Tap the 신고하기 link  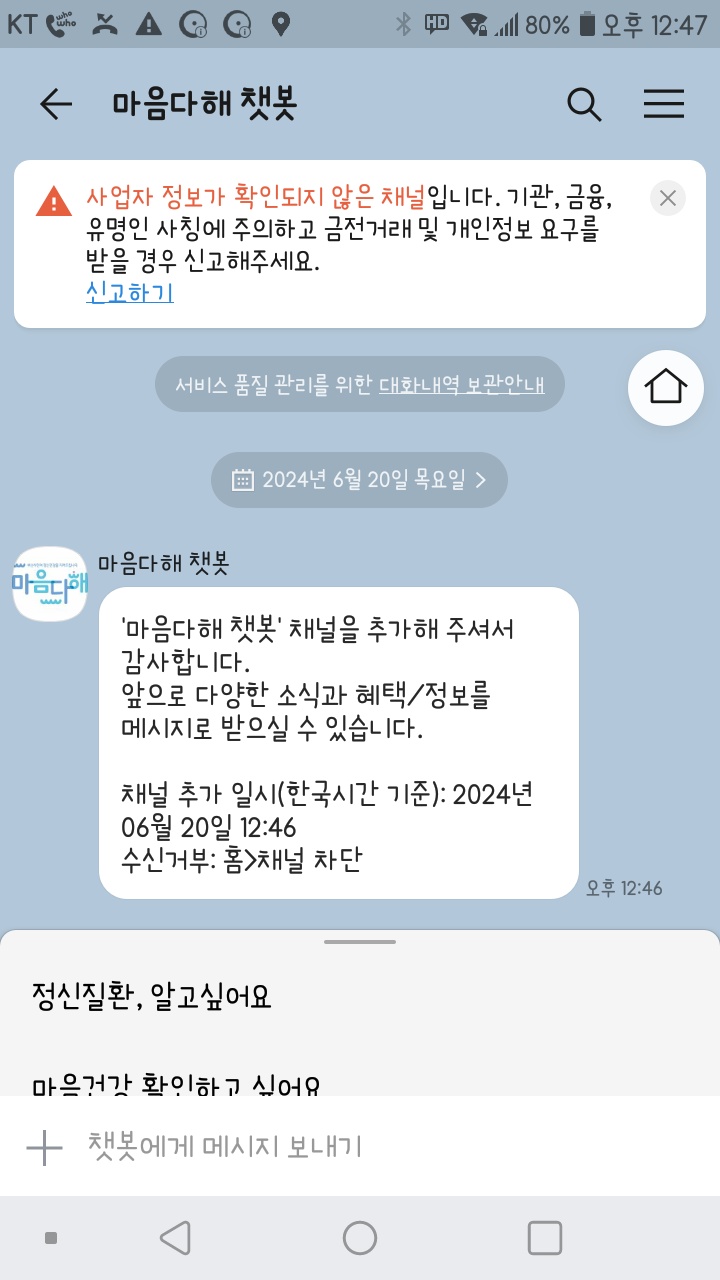[129, 292]
